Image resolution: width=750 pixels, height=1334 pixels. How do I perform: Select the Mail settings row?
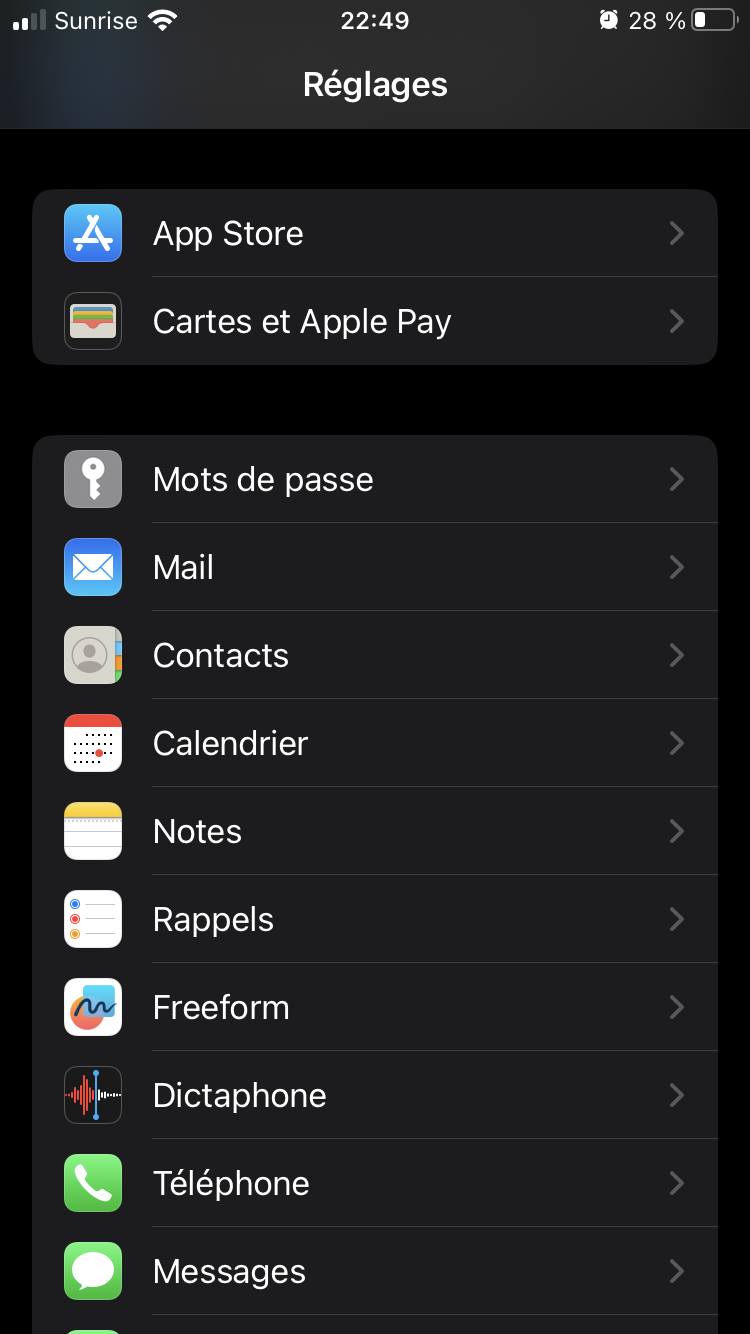click(x=375, y=567)
